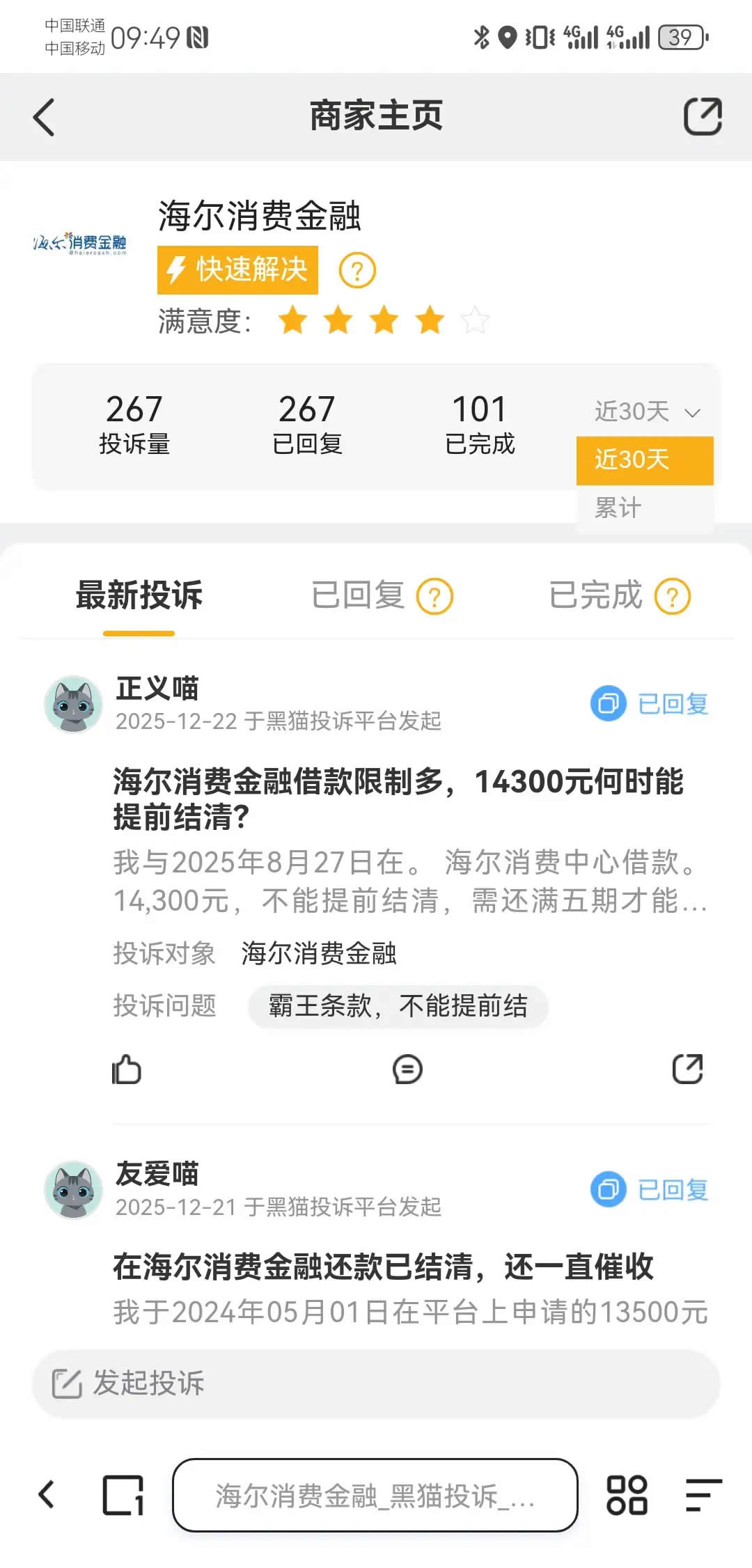Comment on 正义喵's complaint post
Screen dimensions: 752x1568
coord(407,1069)
